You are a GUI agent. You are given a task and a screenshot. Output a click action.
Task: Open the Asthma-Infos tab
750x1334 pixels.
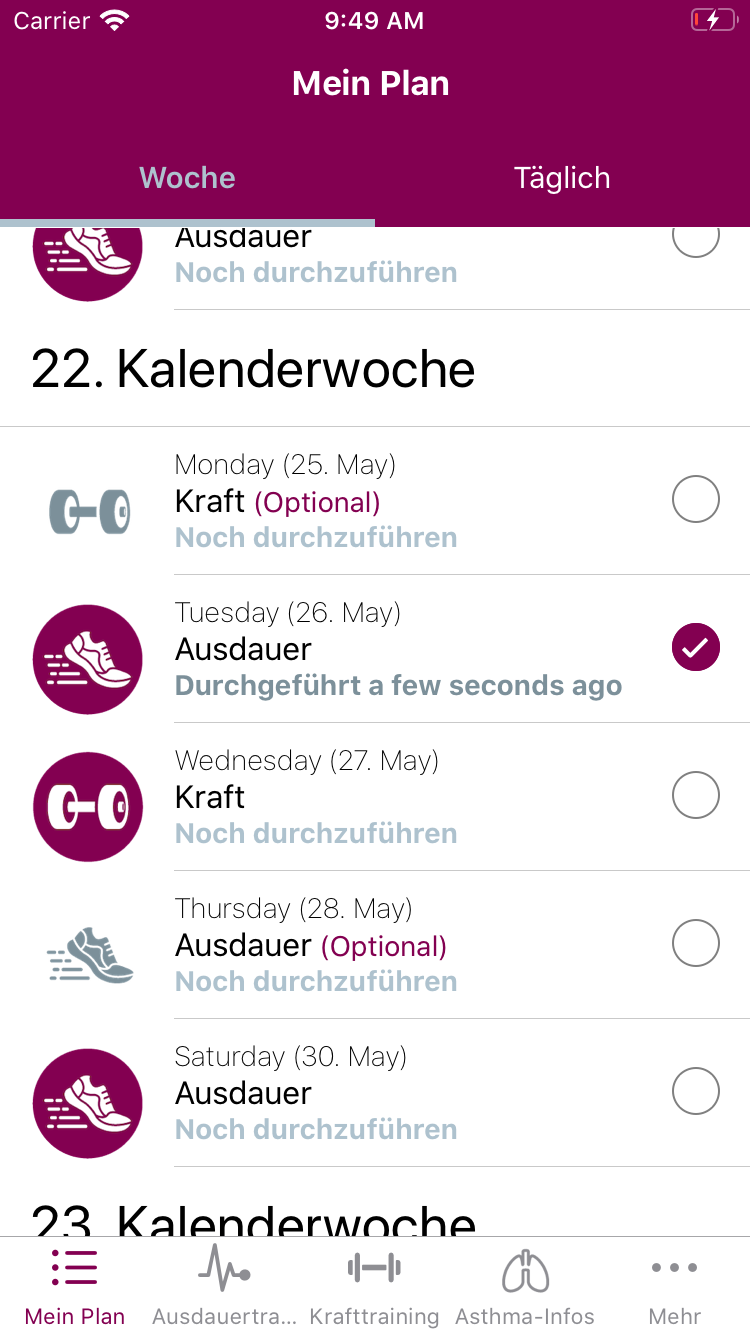pyautogui.click(x=525, y=1285)
